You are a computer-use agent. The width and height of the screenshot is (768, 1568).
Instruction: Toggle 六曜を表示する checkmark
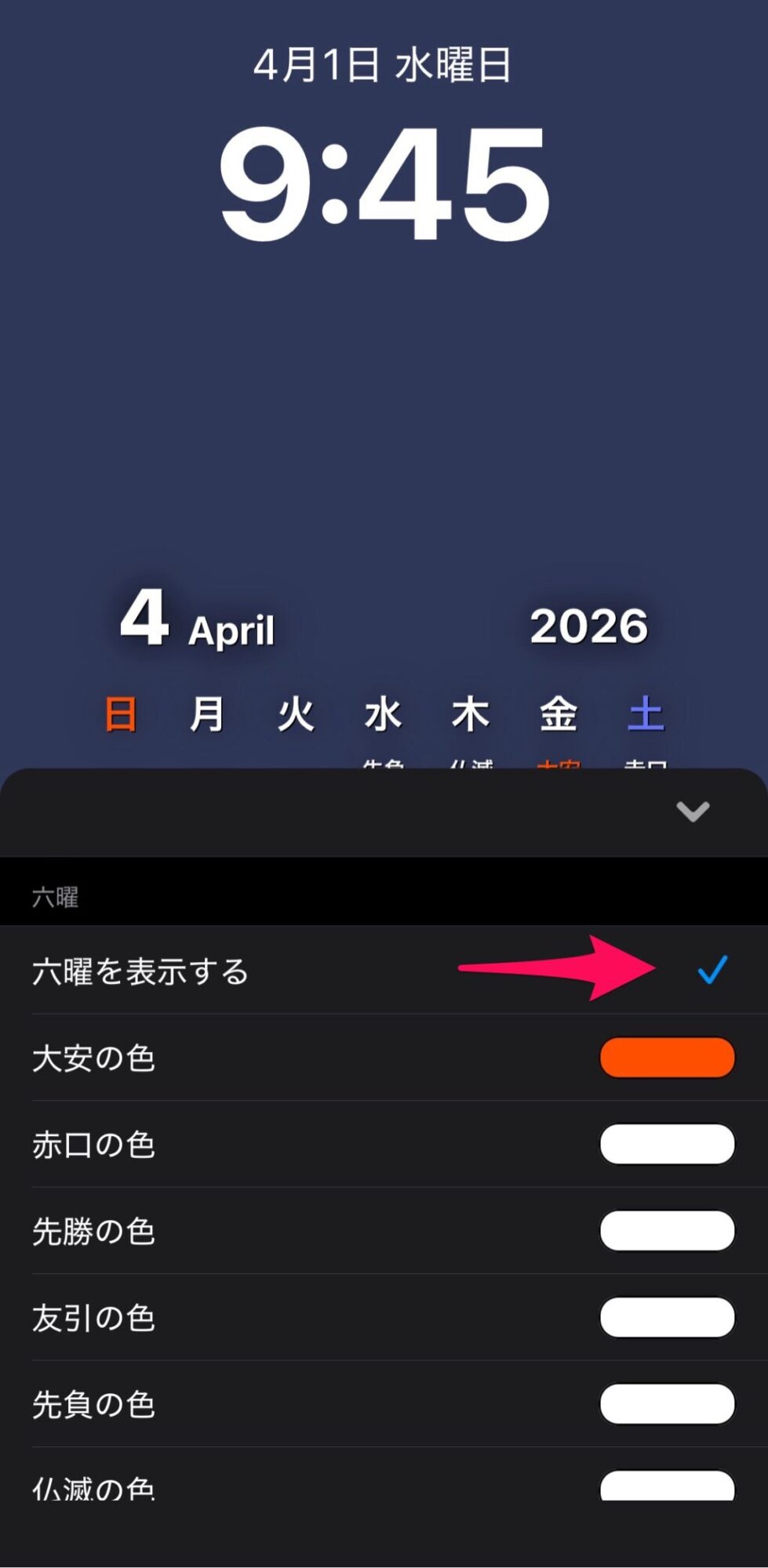coord(712,970)
